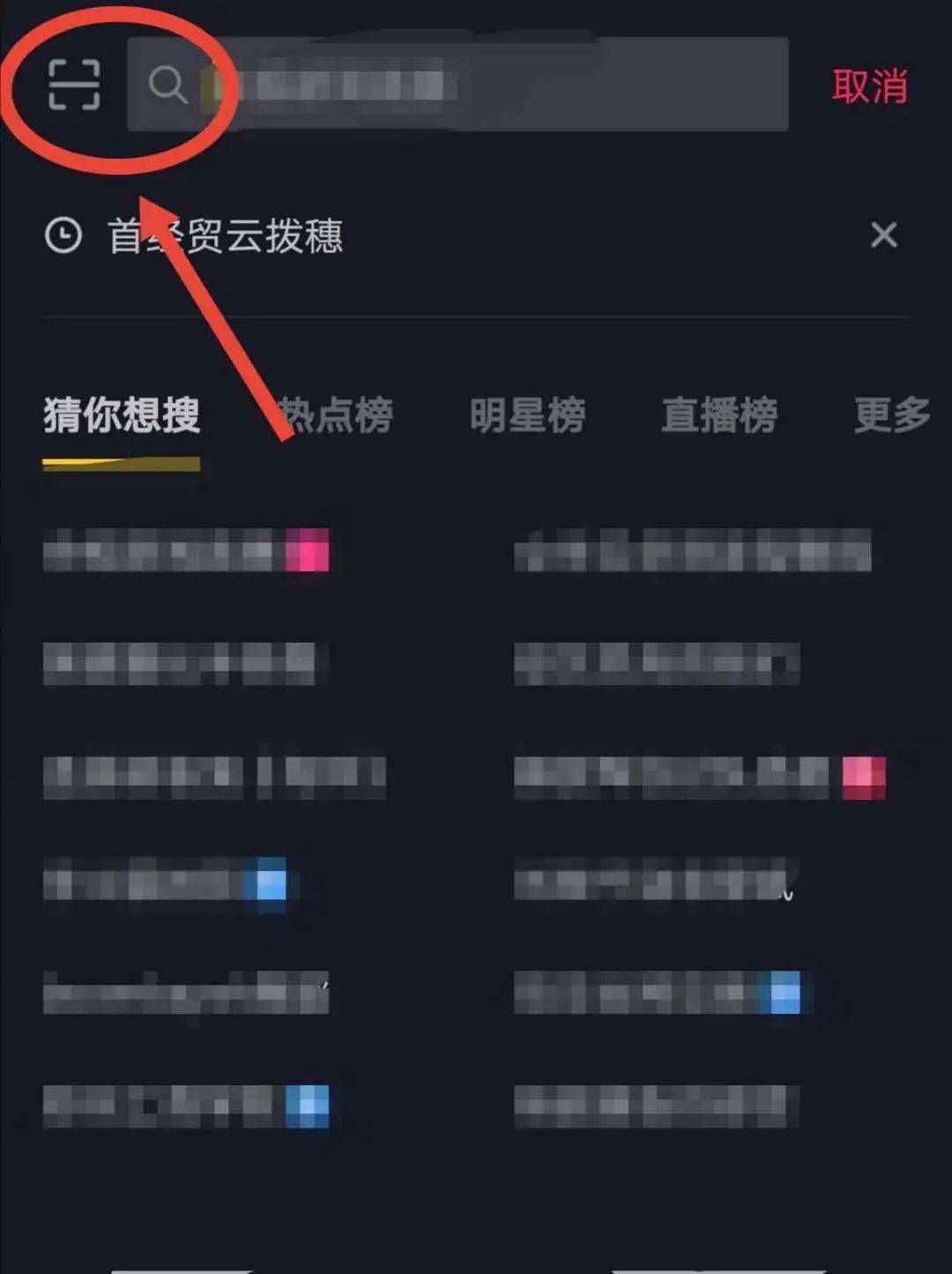Remove the 首经贸云拔穗 history entry
Viewport: 952px width, 1274px height.
click(x=883, y=235)
